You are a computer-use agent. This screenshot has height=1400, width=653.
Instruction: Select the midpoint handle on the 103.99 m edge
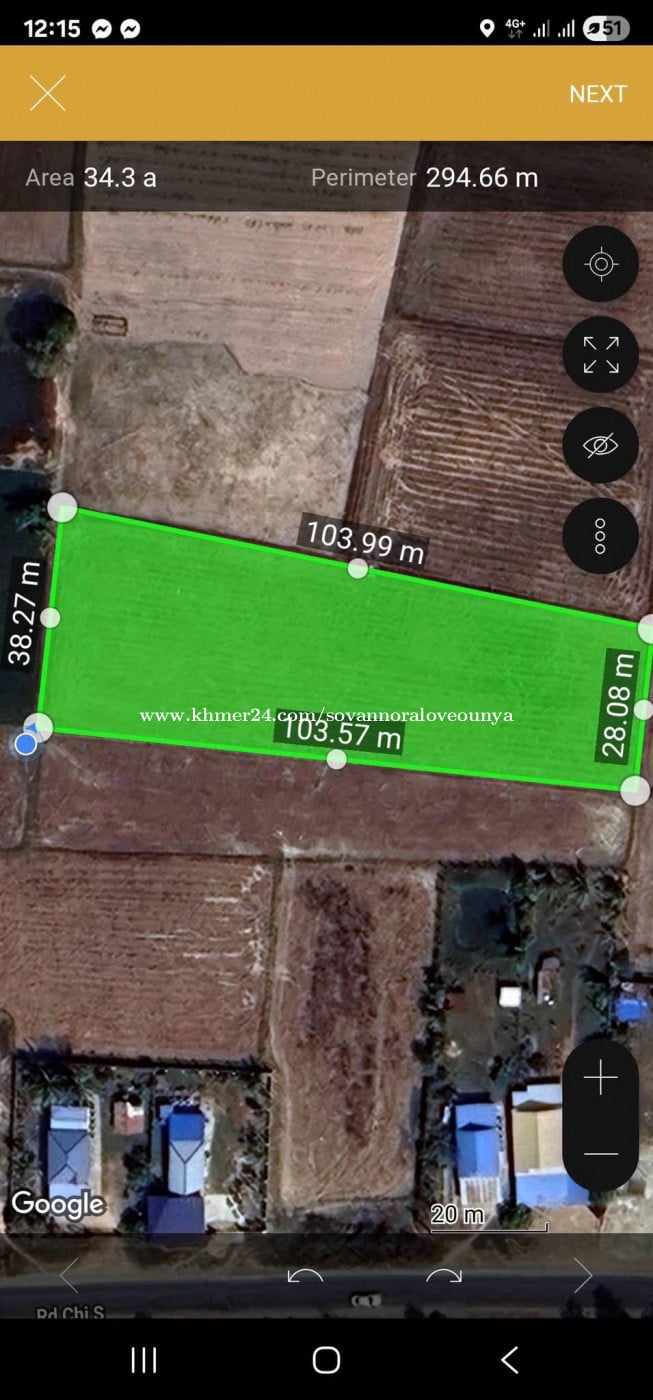pos(358,569)
